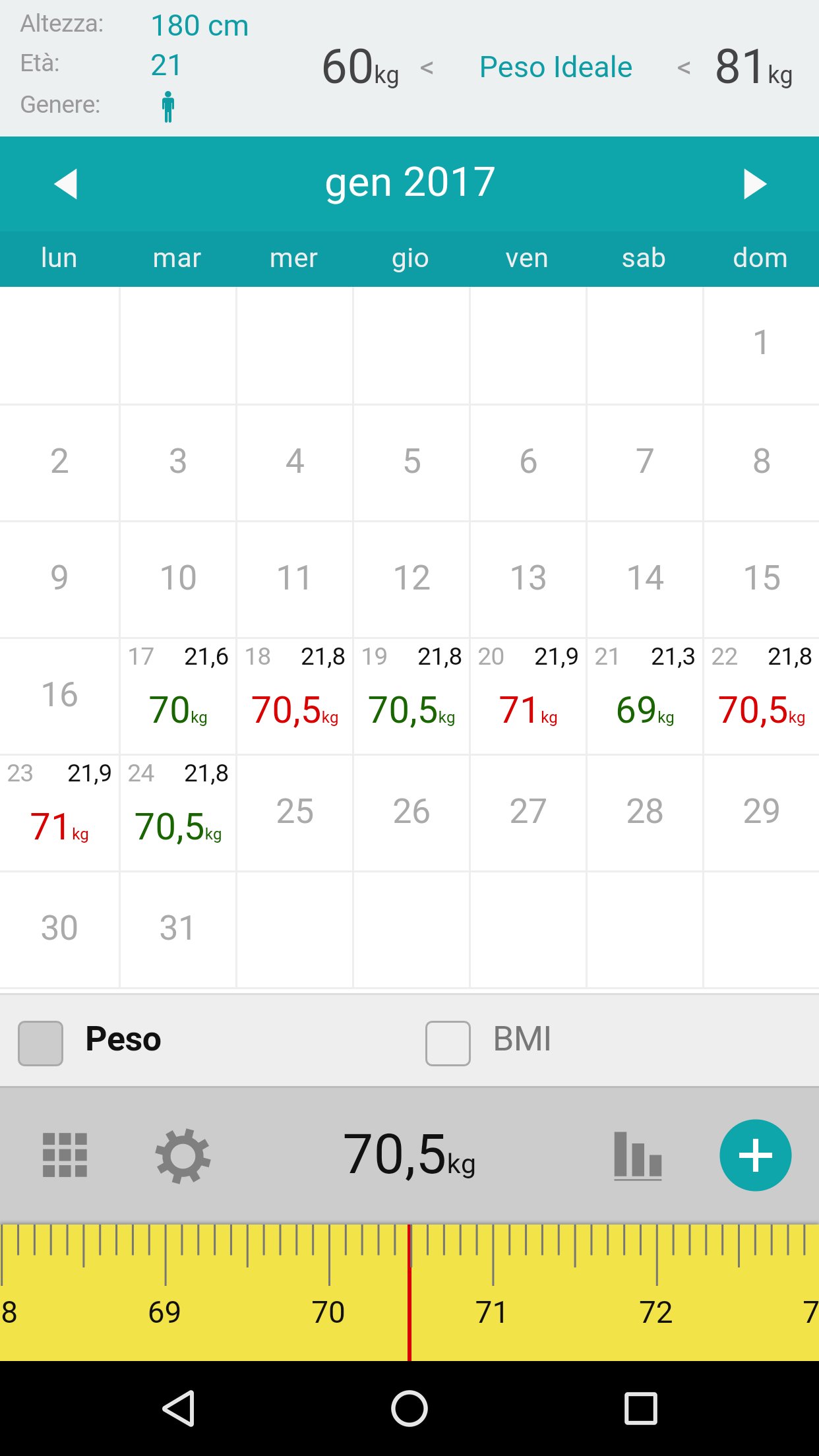Open the calendar grid view icon

click(65, 1155)
